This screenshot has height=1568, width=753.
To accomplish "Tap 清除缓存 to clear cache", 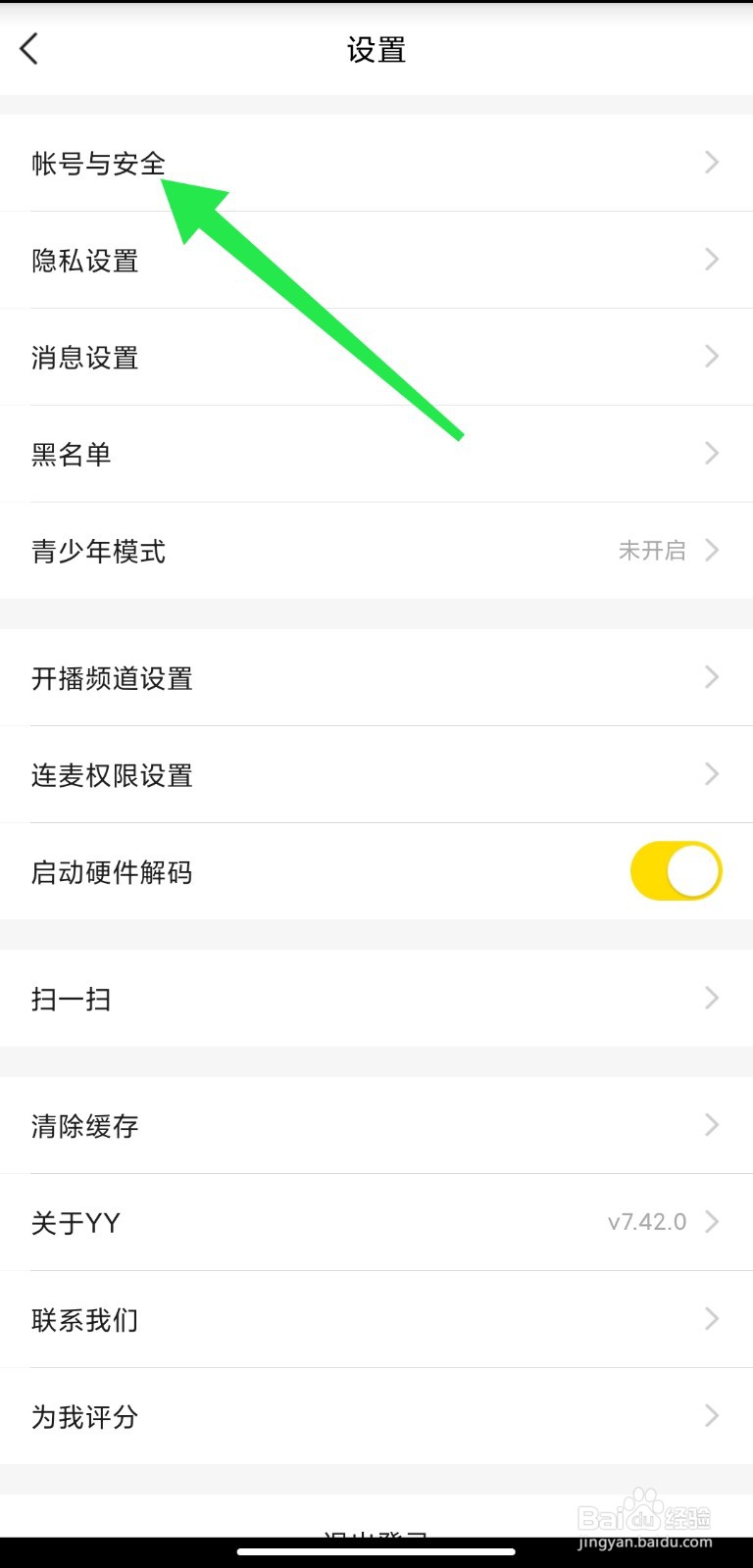I will (x=84, y=1125).
